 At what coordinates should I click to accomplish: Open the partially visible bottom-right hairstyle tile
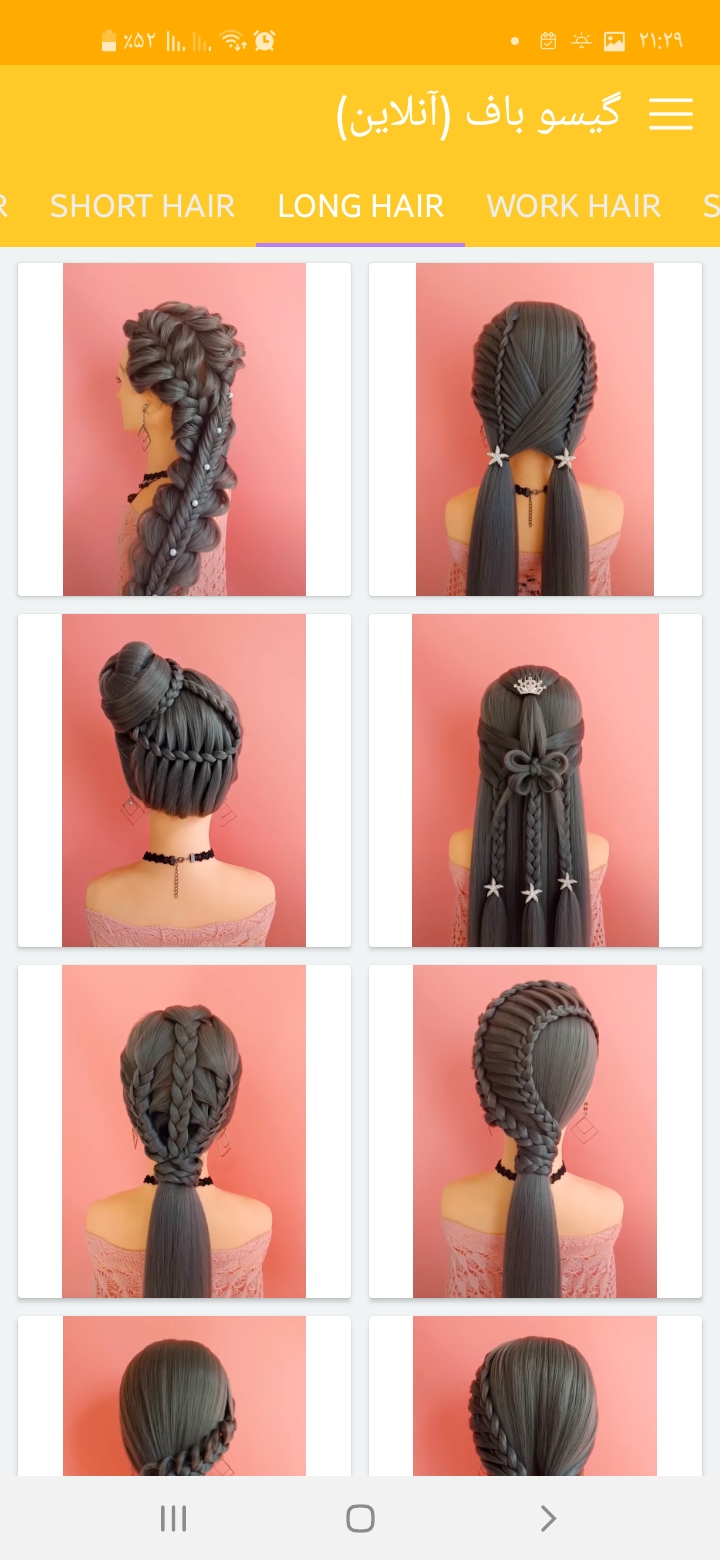pyautogui.click(x=535, y=1396)
